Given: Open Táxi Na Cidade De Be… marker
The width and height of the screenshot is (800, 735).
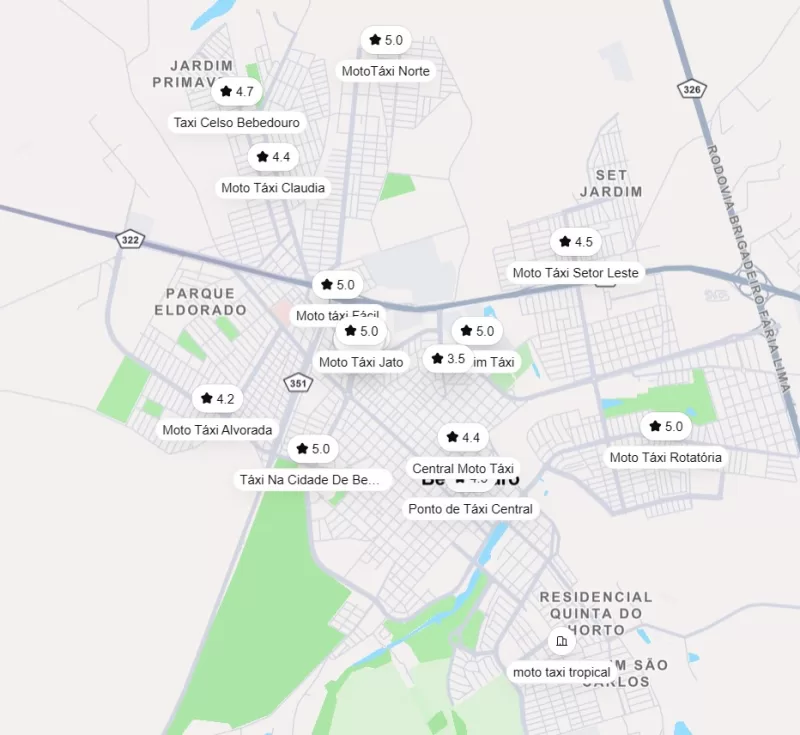Looking at the screenshot, I should (x=311, y=449).
